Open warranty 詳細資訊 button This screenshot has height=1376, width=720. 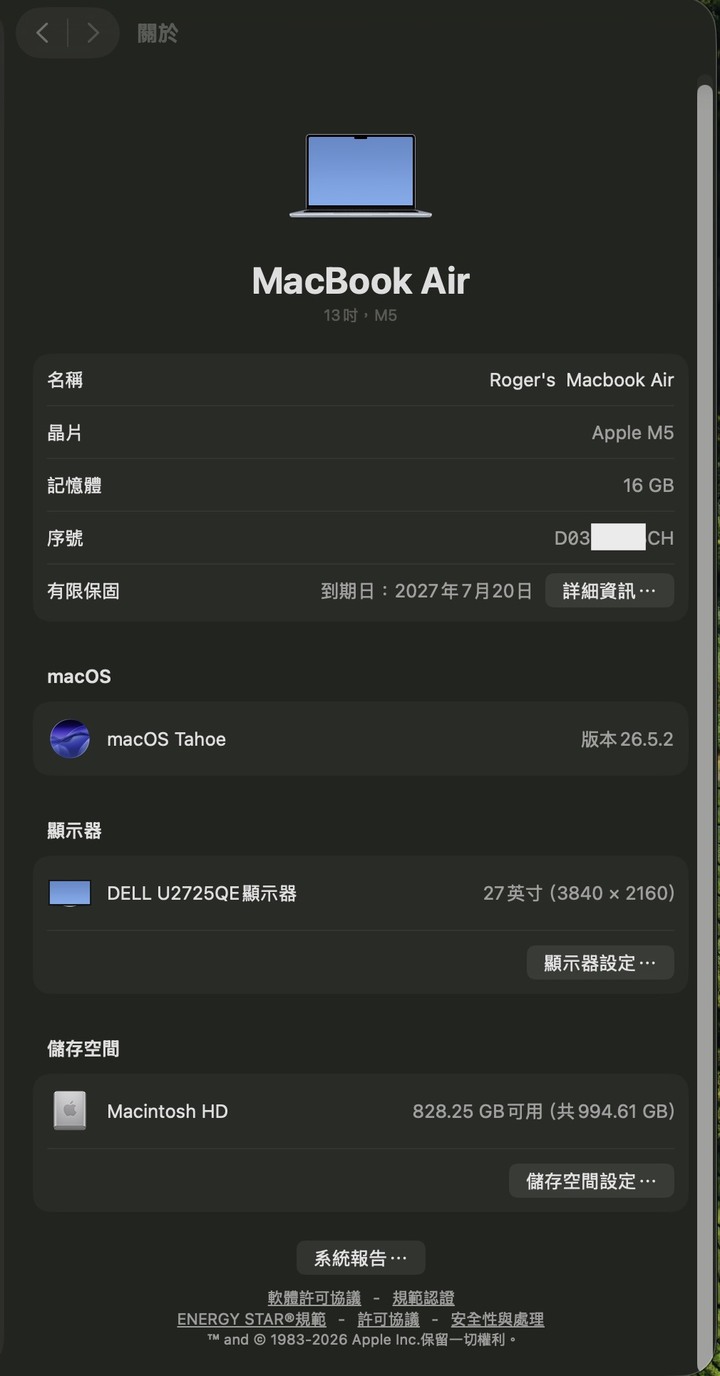point(609,591)
